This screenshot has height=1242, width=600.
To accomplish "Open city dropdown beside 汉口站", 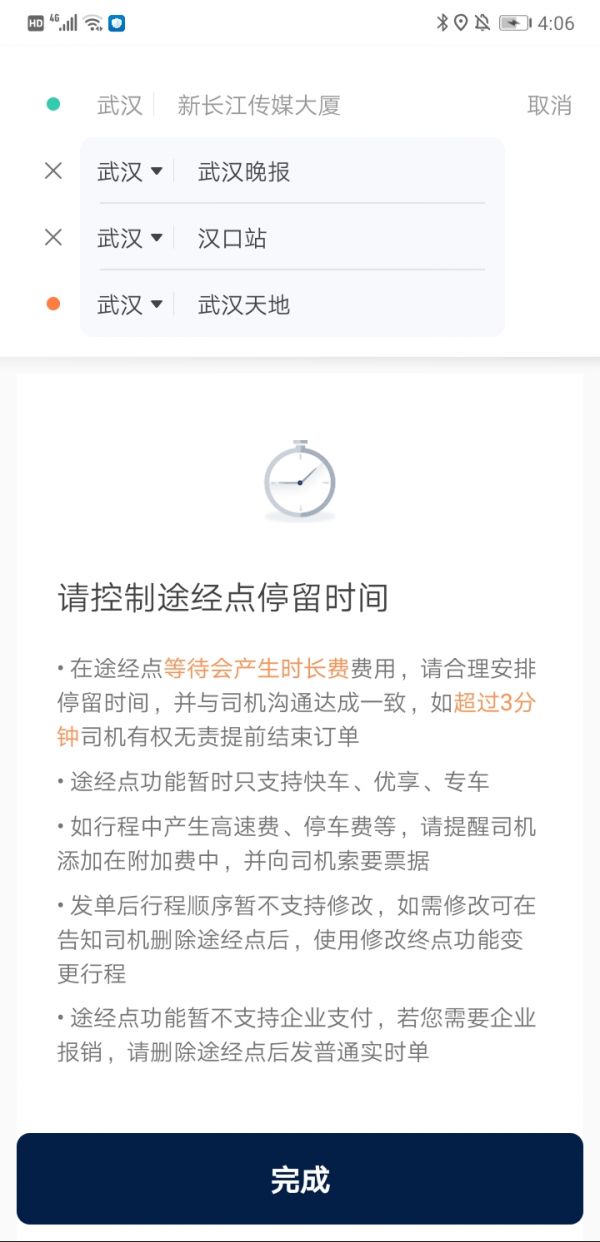I will tap(129, 238).
